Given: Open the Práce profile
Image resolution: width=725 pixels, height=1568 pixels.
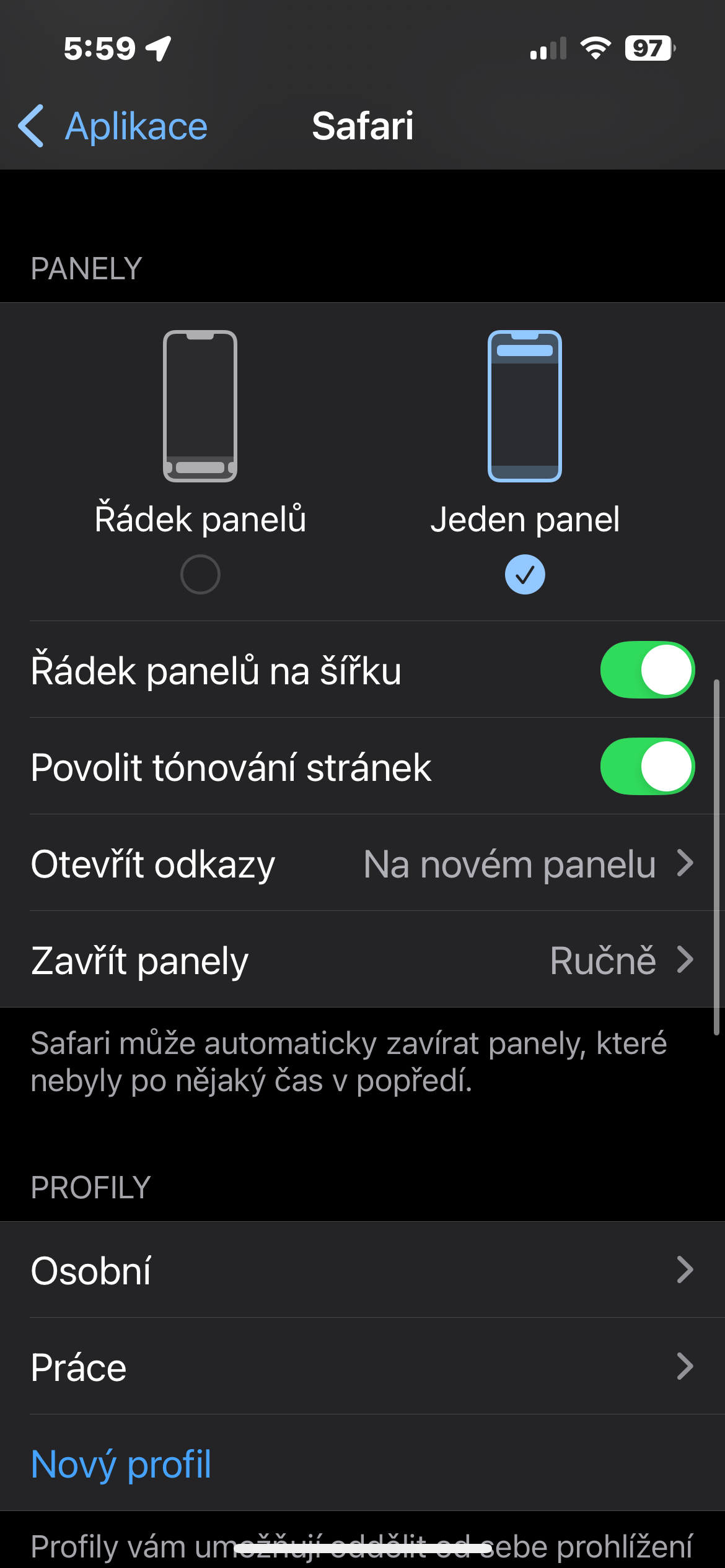Looking at the screenshot, I should (362, 1367).
